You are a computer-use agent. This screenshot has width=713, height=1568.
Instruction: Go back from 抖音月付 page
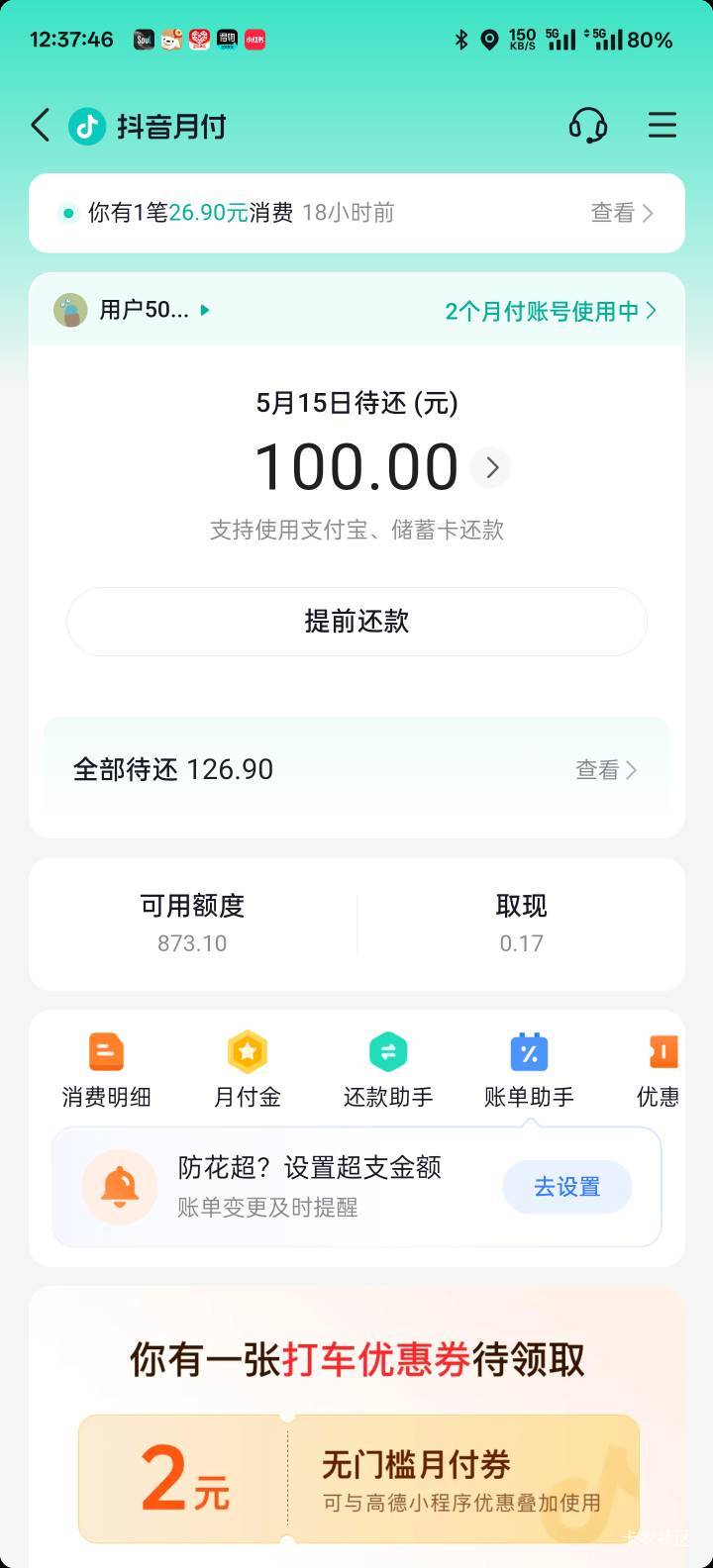pos(41,127)
